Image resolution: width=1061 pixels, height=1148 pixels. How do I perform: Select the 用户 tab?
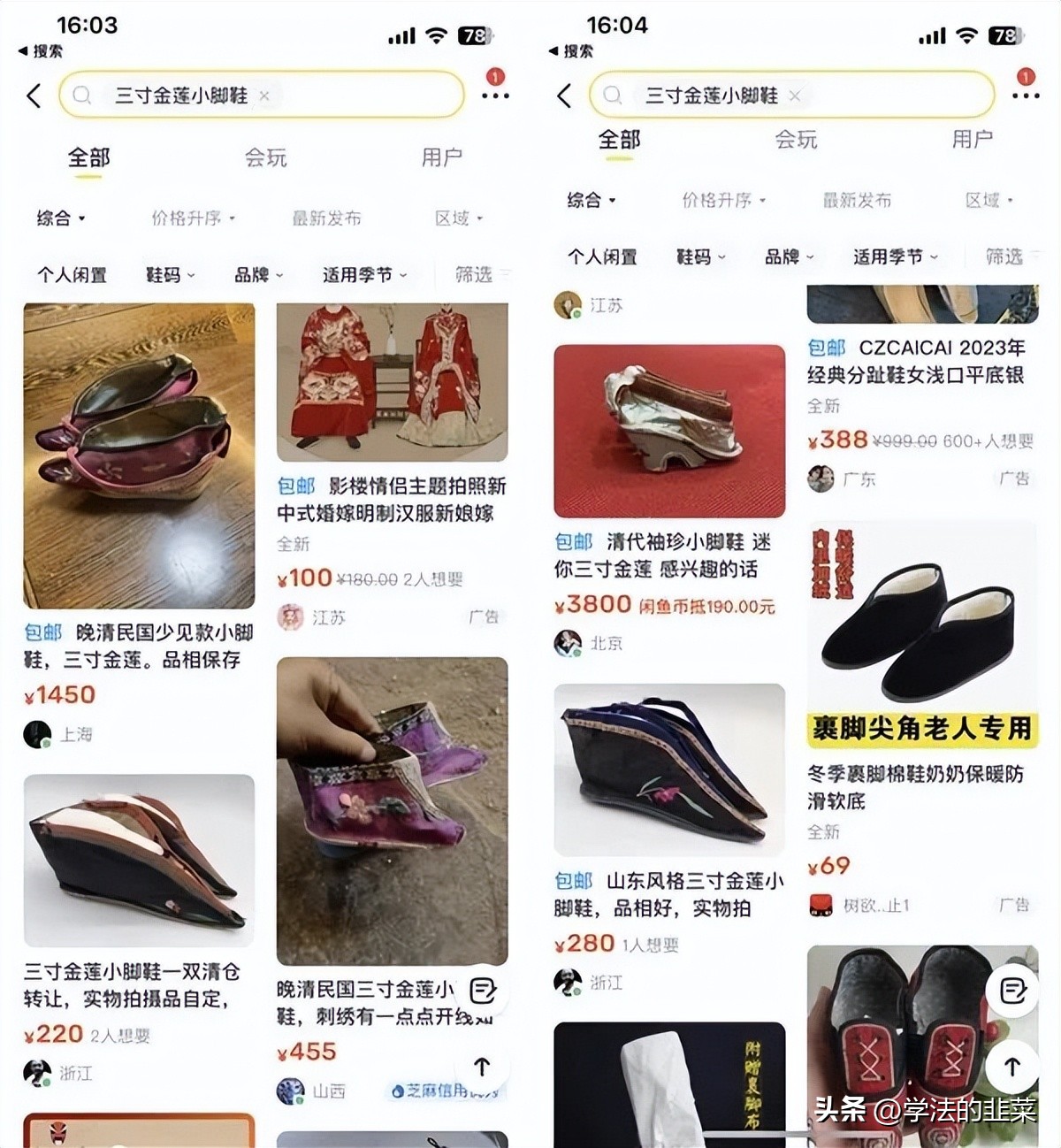444,157
